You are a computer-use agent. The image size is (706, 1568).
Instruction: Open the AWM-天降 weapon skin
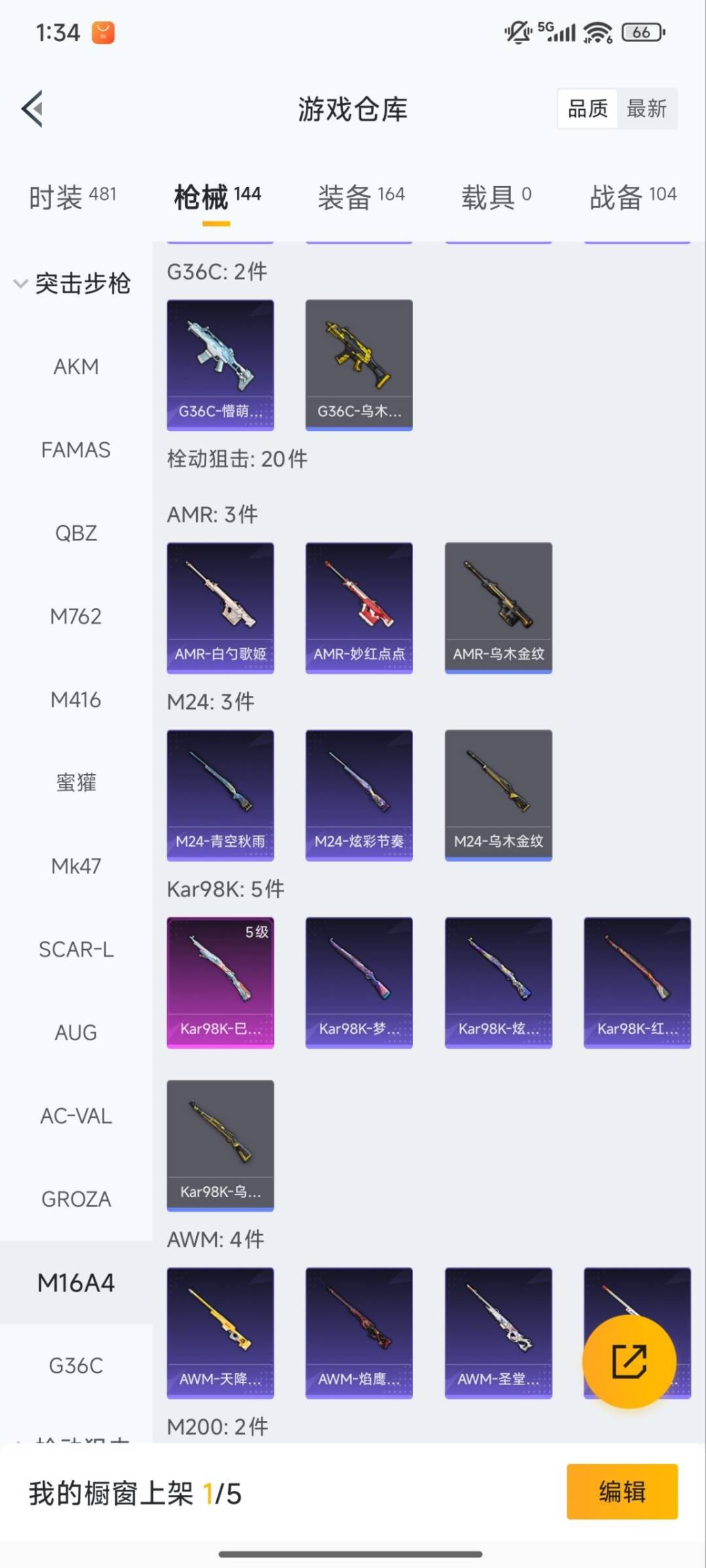pos(220,1333)
